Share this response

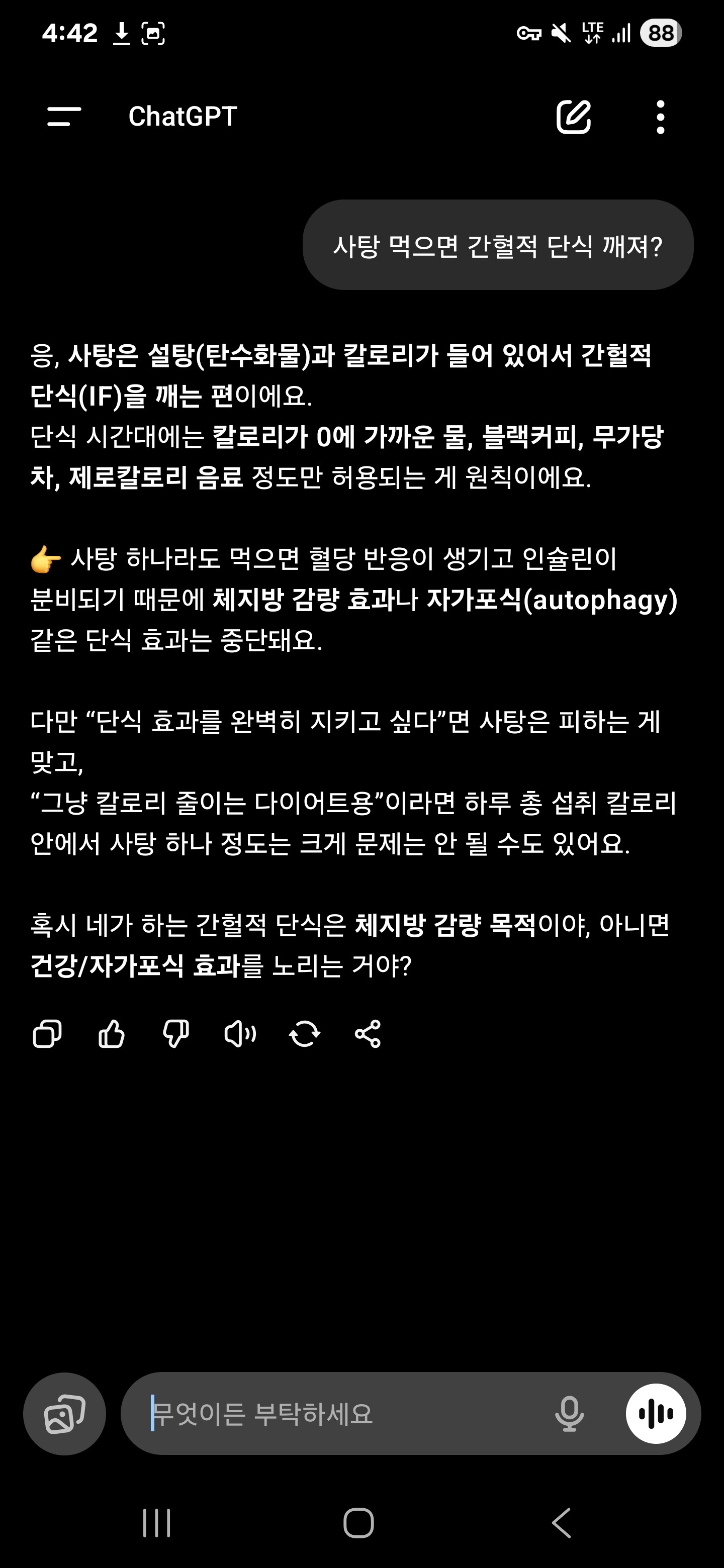click(x=368, y=1034)
